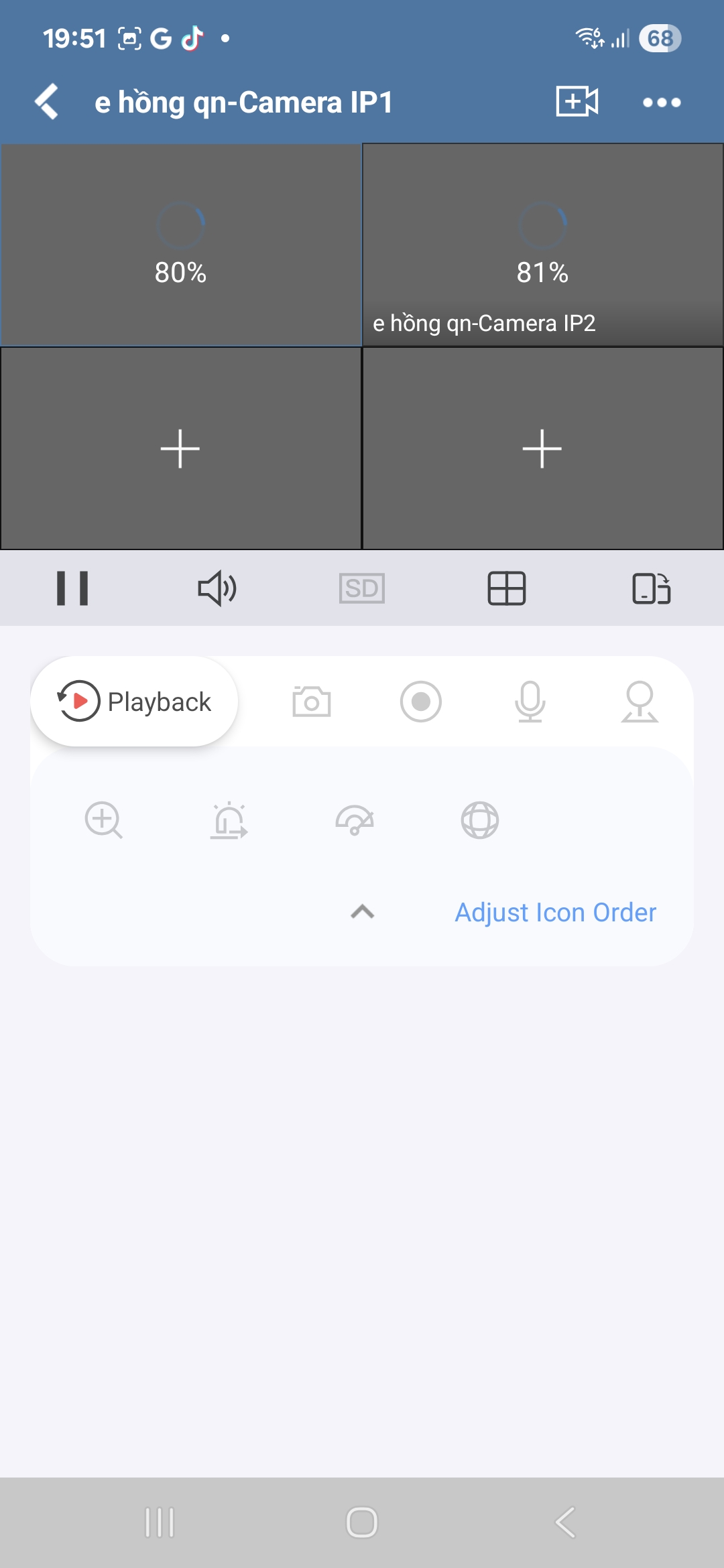Go back from the camera live view

click(x=47, y=102)
